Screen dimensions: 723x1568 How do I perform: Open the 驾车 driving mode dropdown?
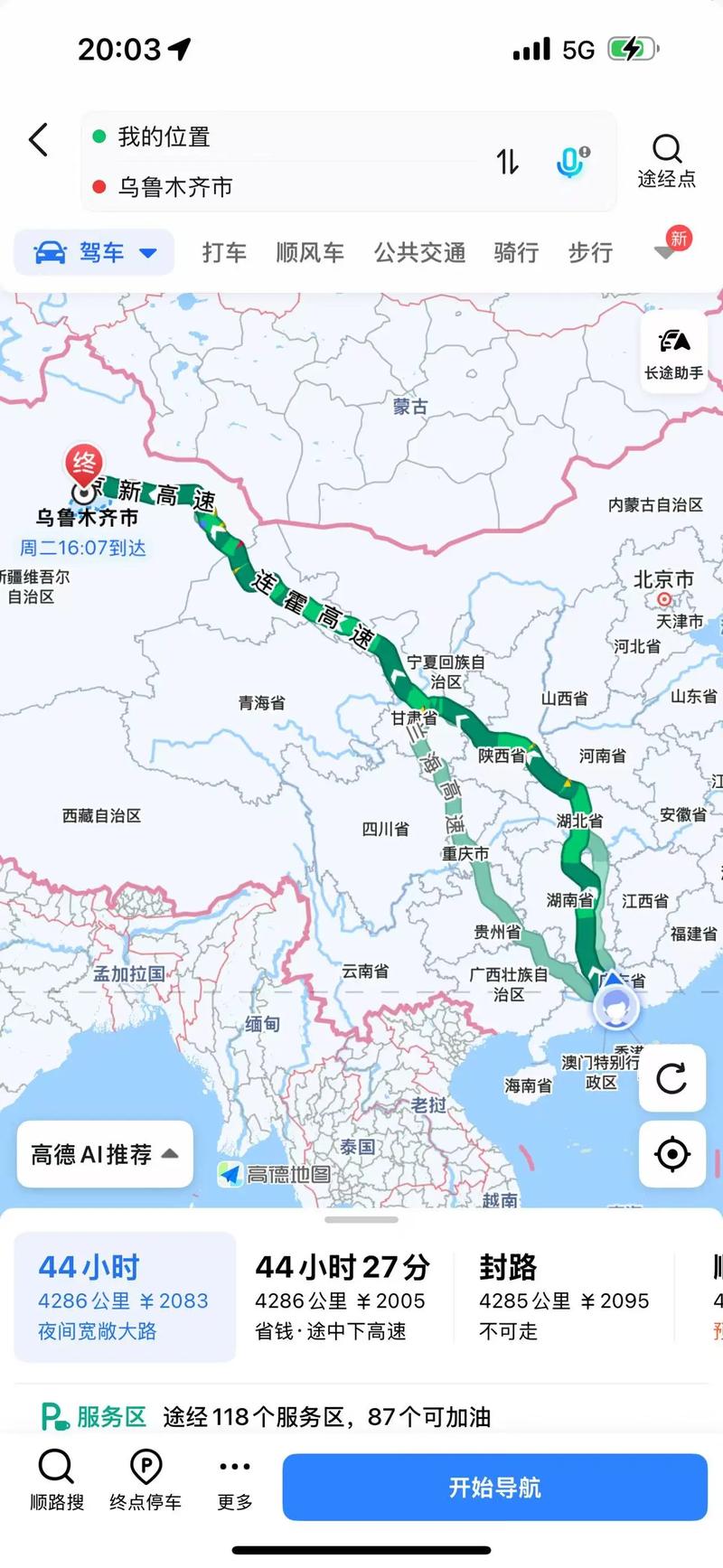coord(93,252)
